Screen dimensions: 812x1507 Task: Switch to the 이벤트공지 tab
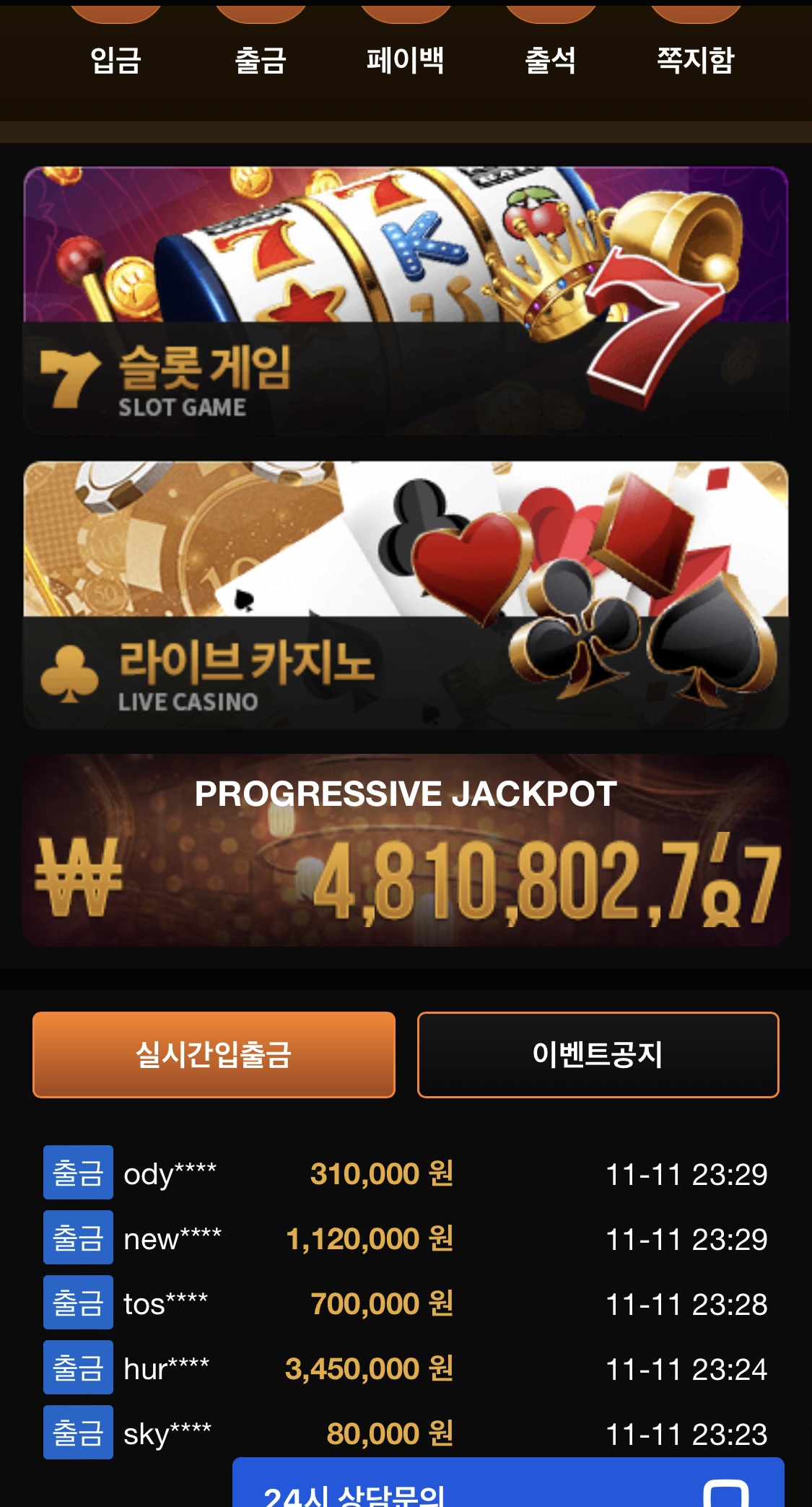[x=598, y=1055]
